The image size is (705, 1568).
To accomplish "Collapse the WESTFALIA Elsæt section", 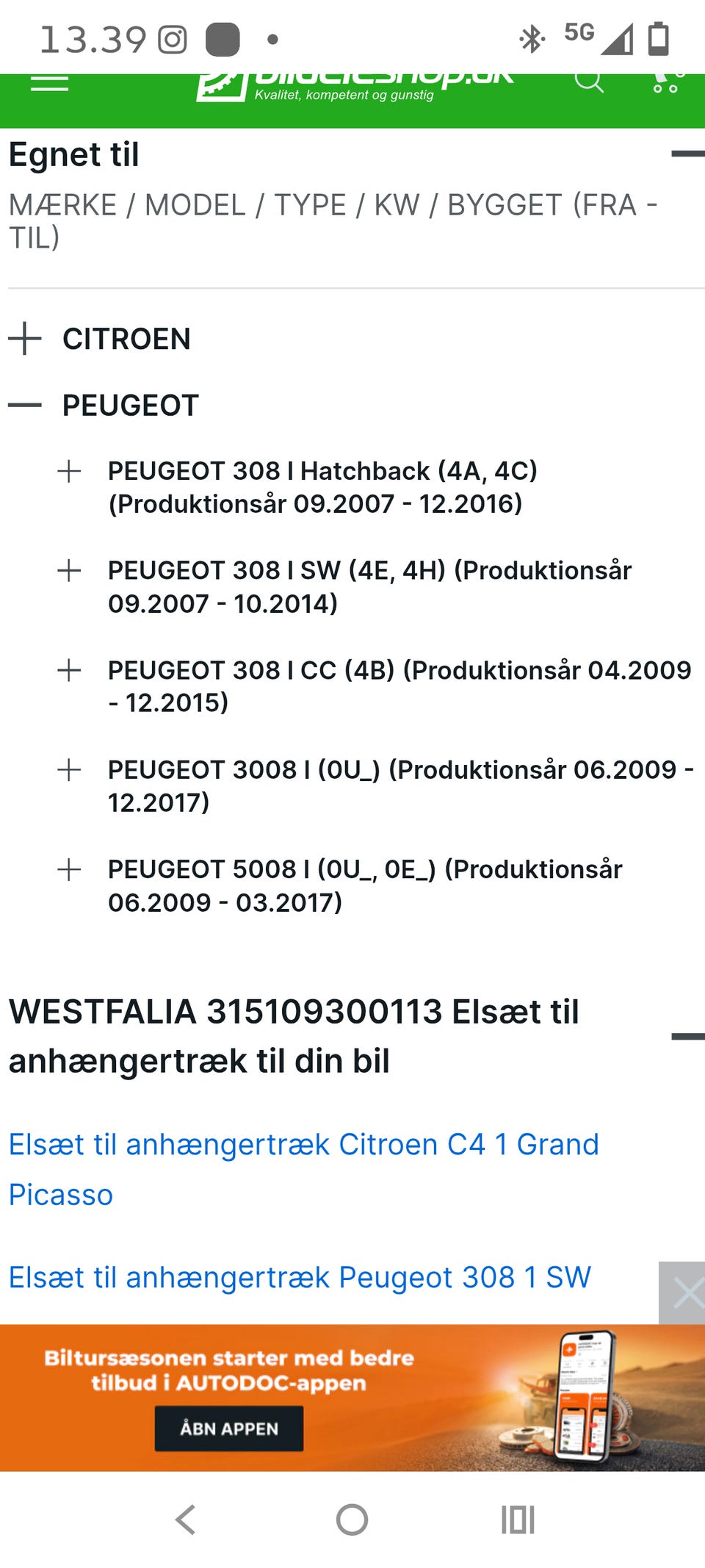I will (687, 1037).
